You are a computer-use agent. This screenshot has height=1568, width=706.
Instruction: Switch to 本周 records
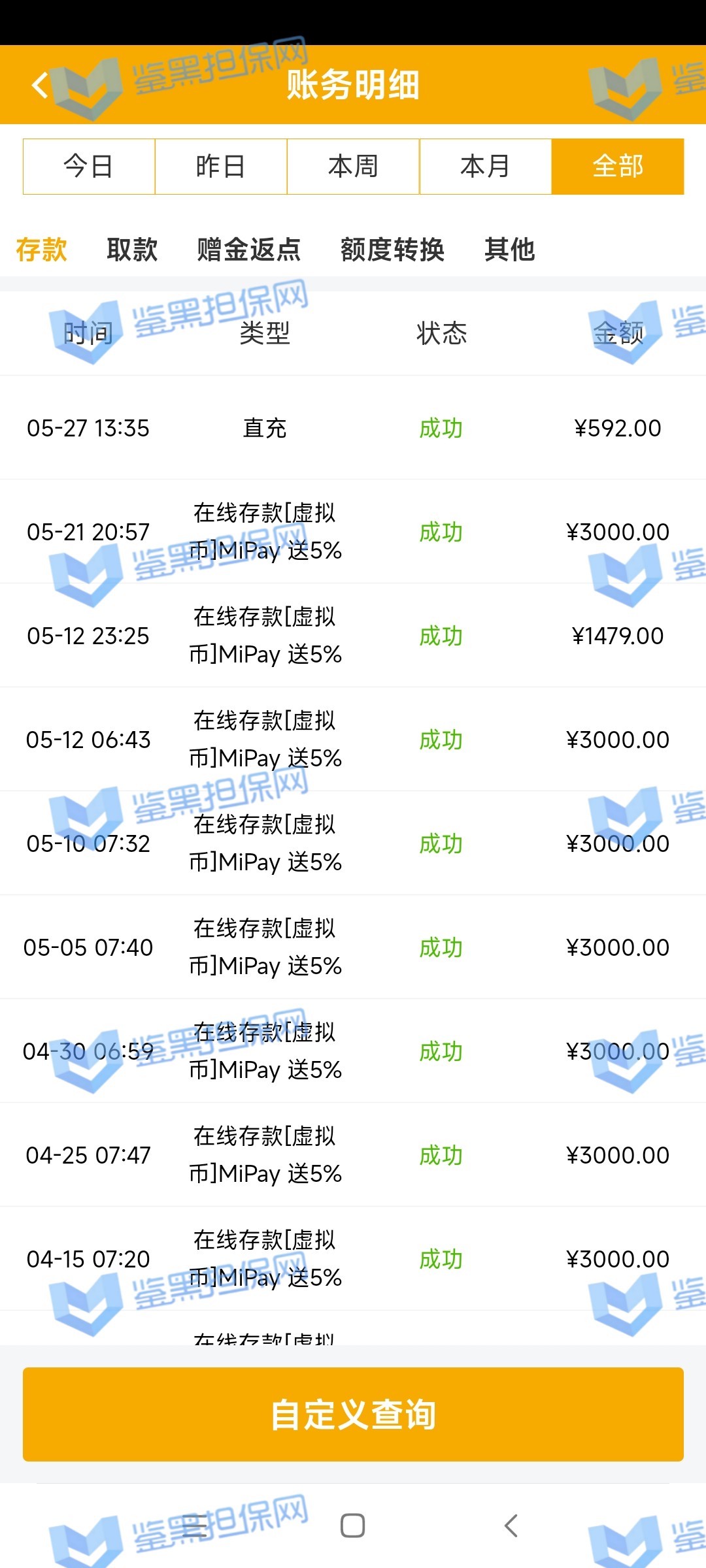(353, 167)
